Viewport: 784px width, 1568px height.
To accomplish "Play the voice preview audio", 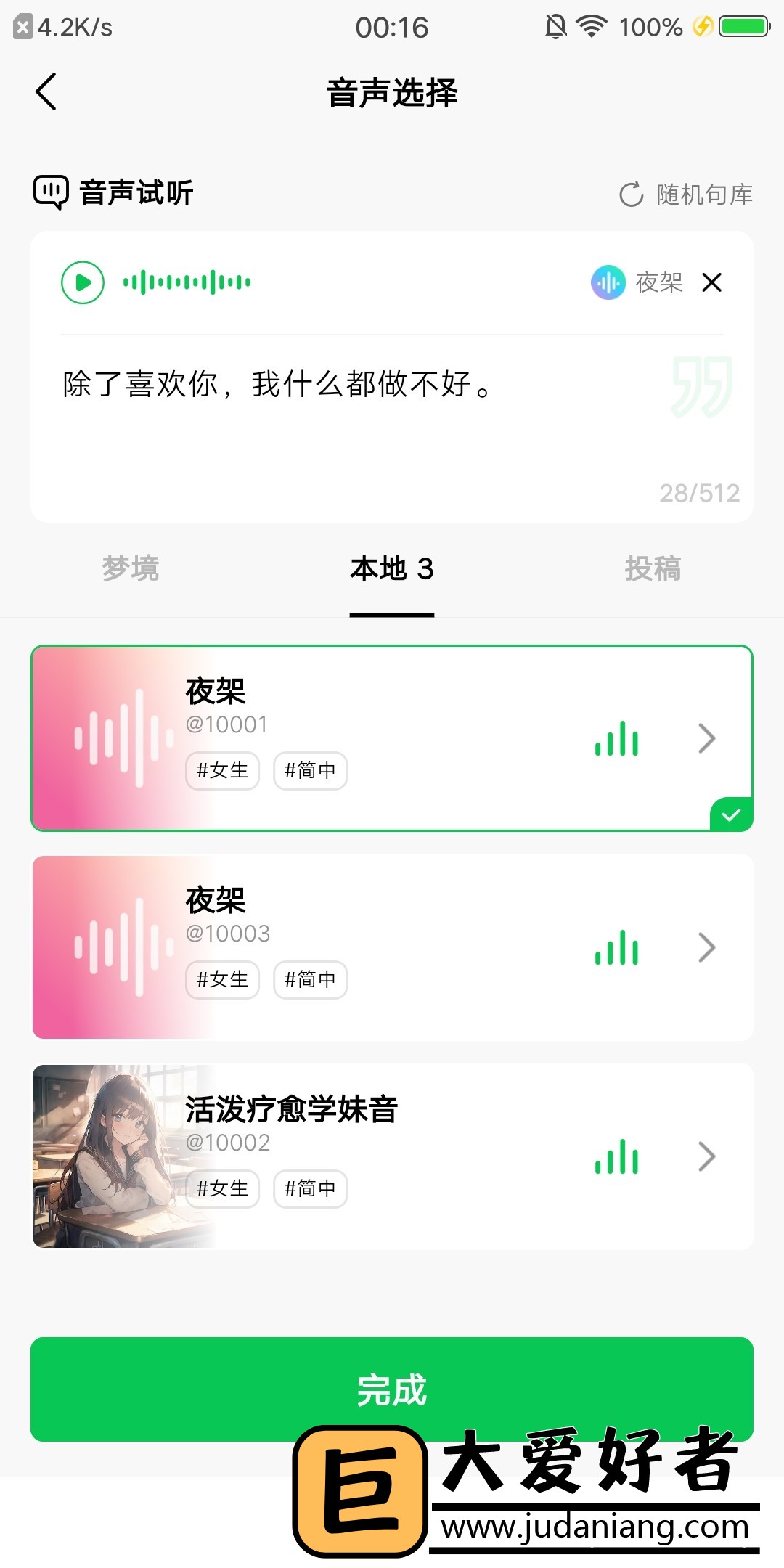I will point(83,282).
